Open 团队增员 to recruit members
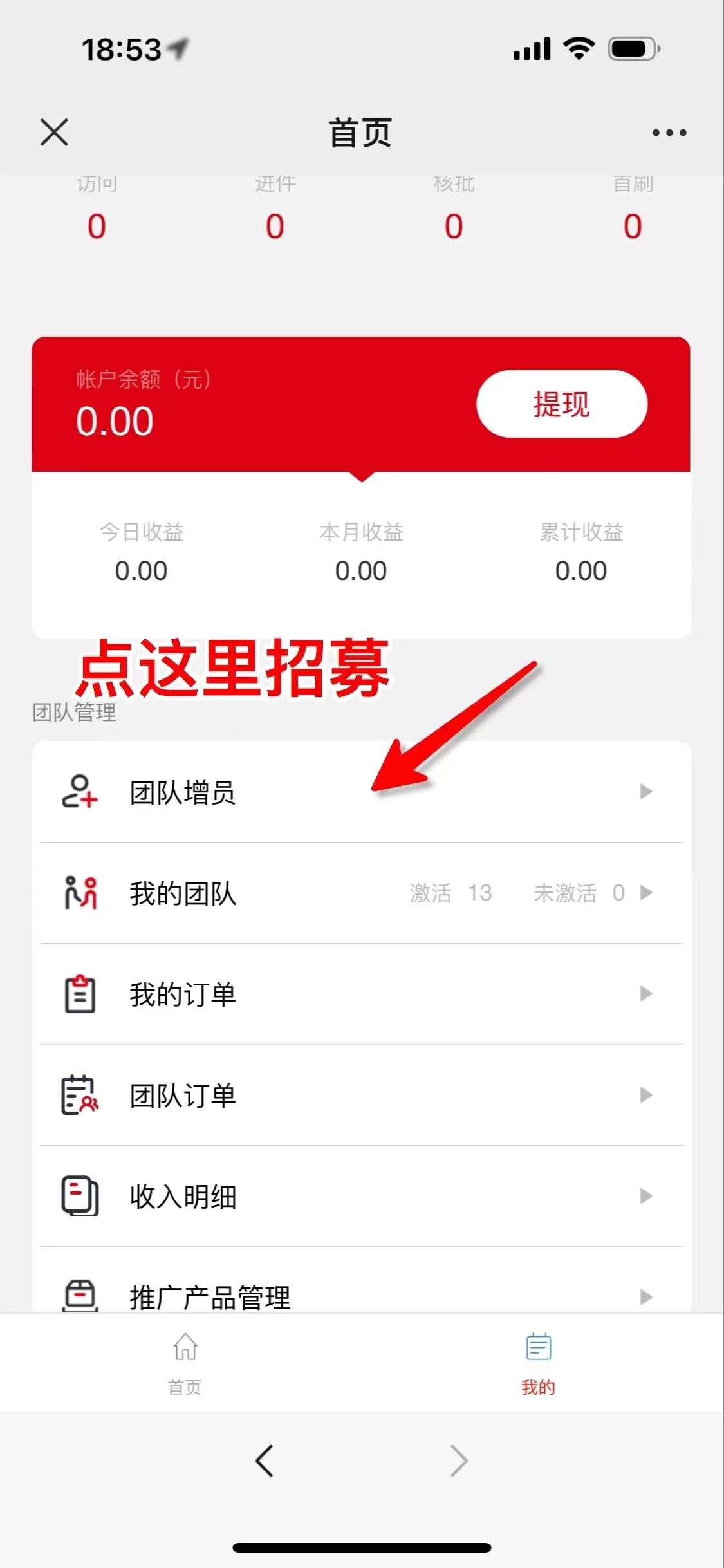The image size is (724, 1568). [360, 792]
